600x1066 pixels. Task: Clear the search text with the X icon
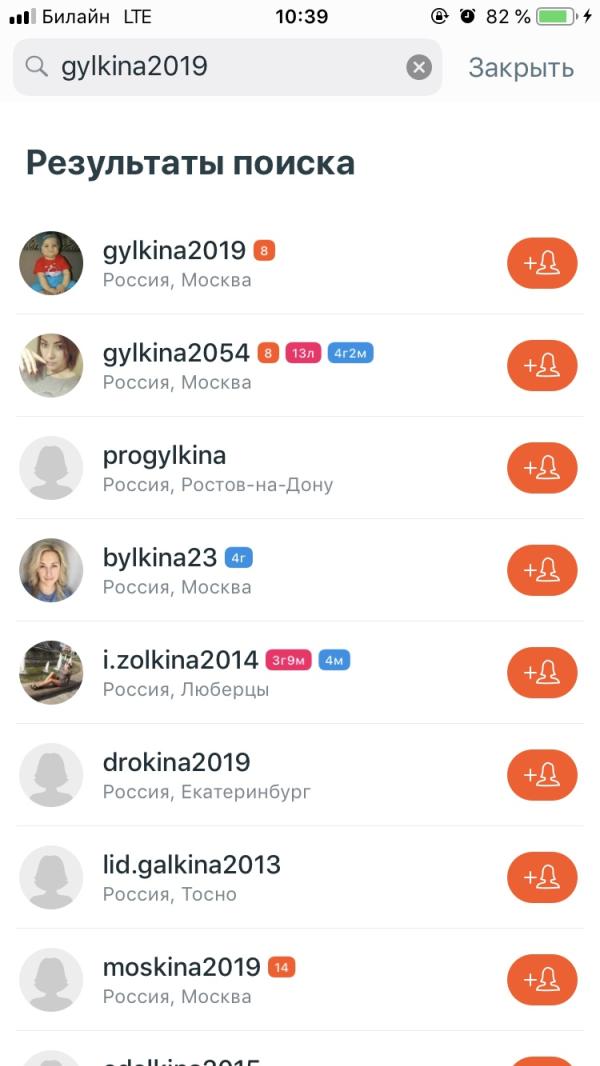pyautogui.click(x=419, y=67)
